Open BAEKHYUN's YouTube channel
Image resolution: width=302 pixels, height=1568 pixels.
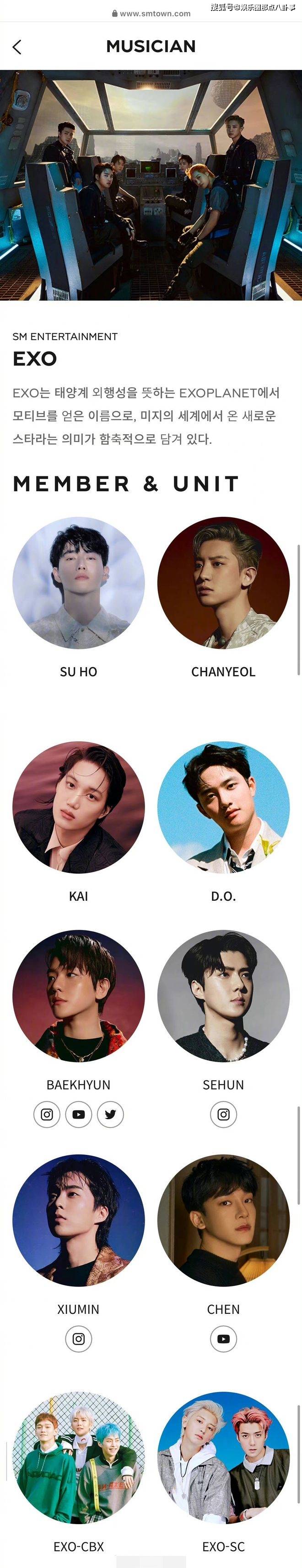point(79,1115)
